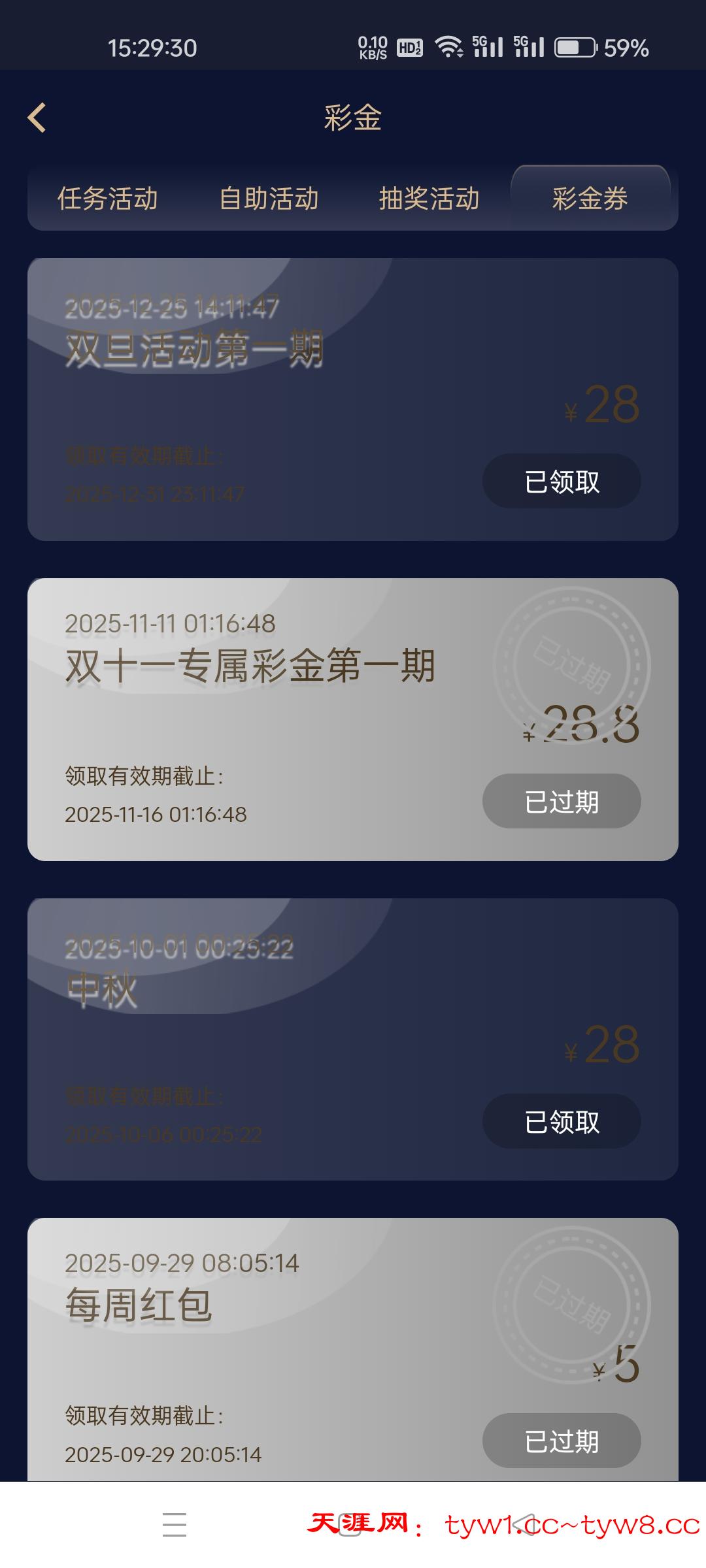
Task: Tap 已过期 on the 每周红包 coupon
Action: pyautogui.click(x=562, y=1441)
